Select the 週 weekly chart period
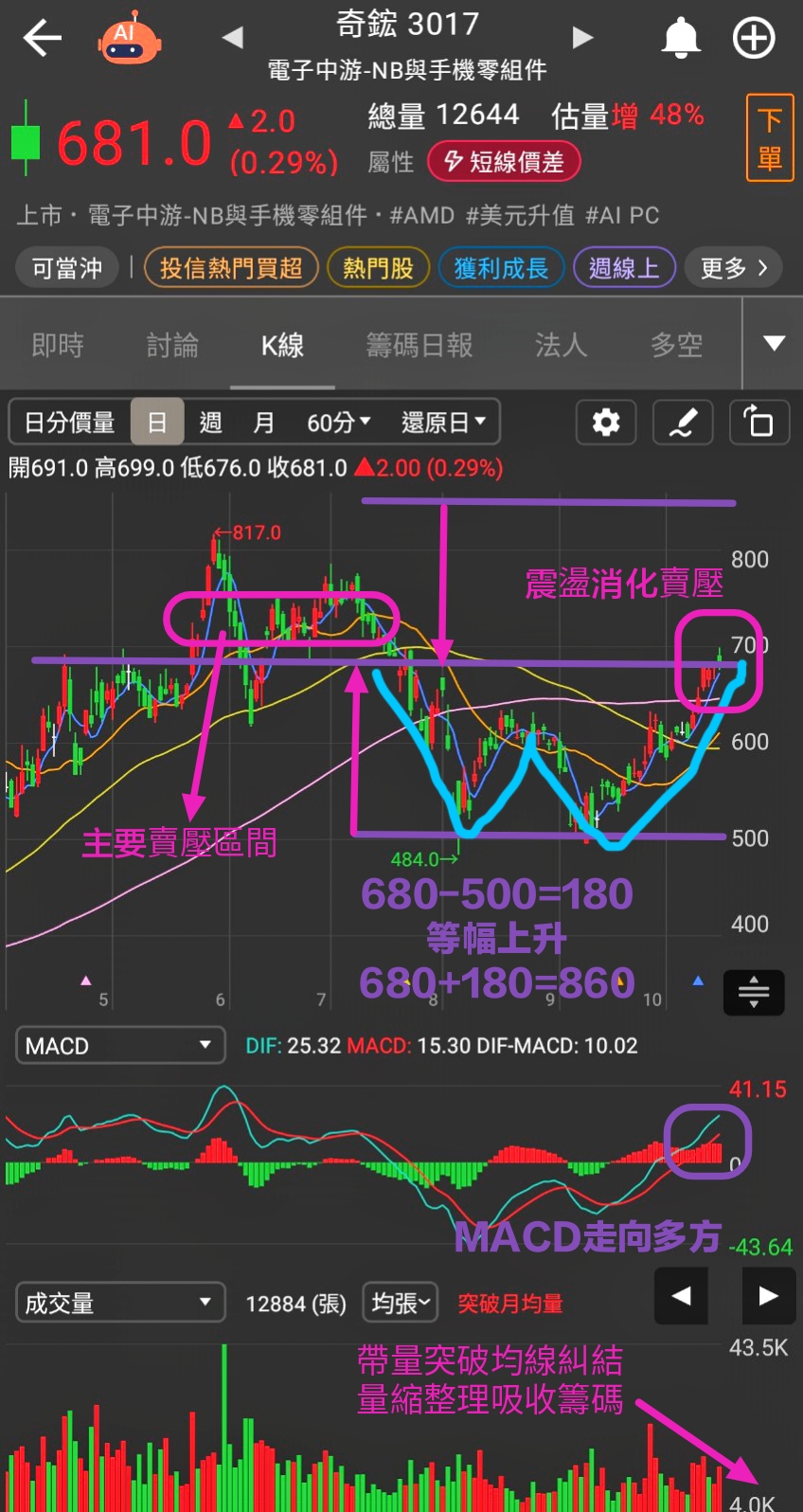Image resolution: width=803 pixels, height=1512 pixels. click(210, 423)
